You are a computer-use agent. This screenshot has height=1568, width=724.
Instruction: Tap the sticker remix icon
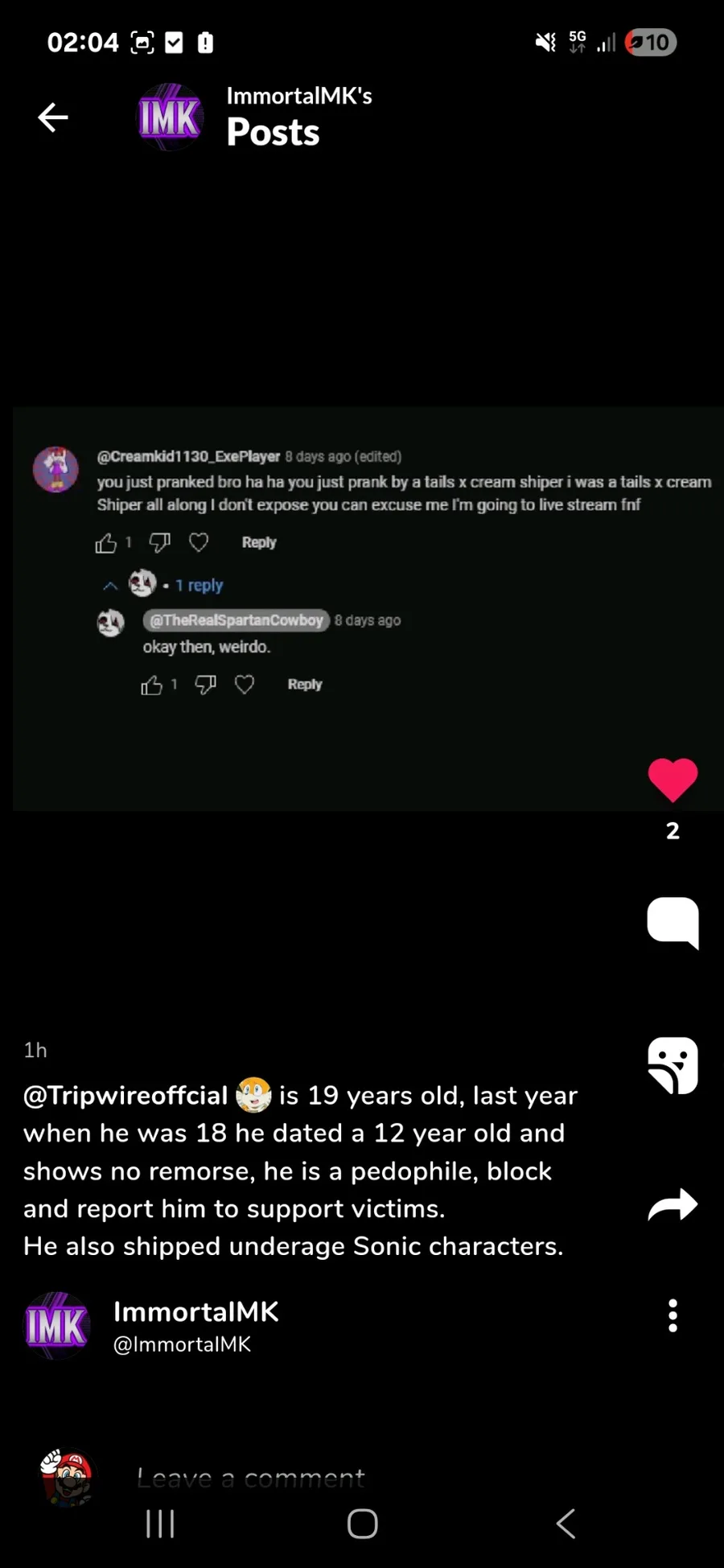click(673, 1065)
